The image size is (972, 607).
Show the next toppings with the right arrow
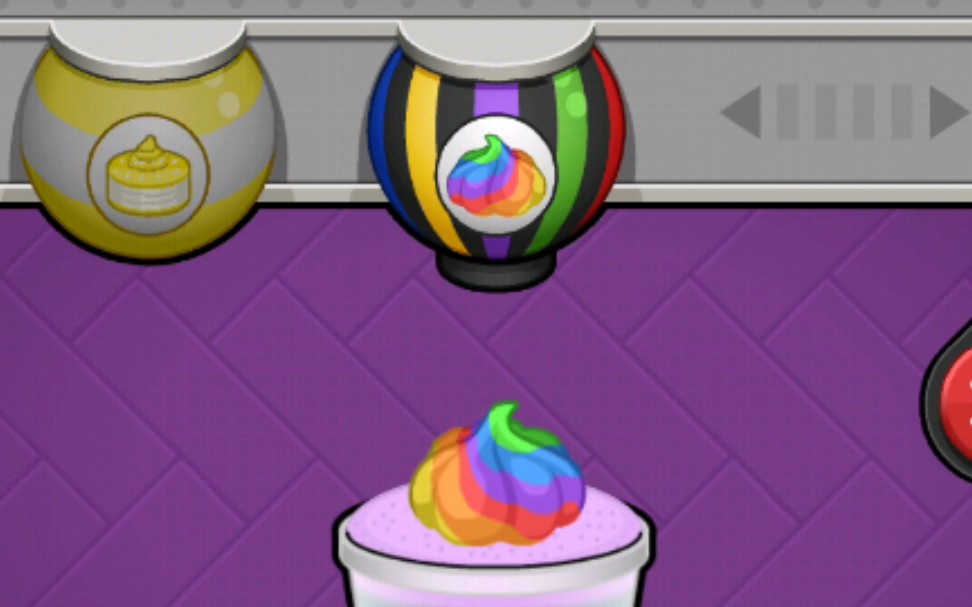point(947,112)
